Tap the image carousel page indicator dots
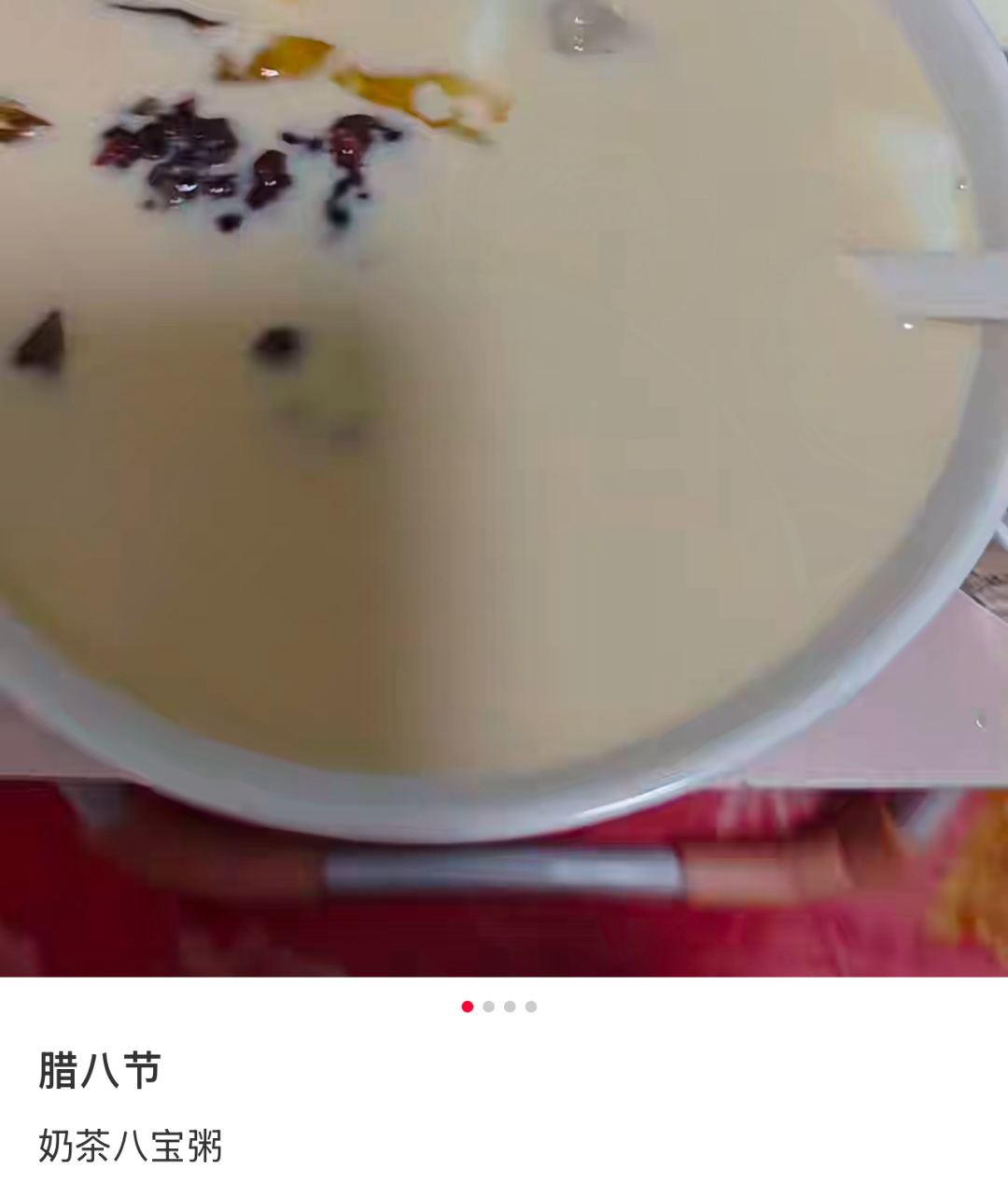Screen dimensions: 1008x1183 [499, 1007]
